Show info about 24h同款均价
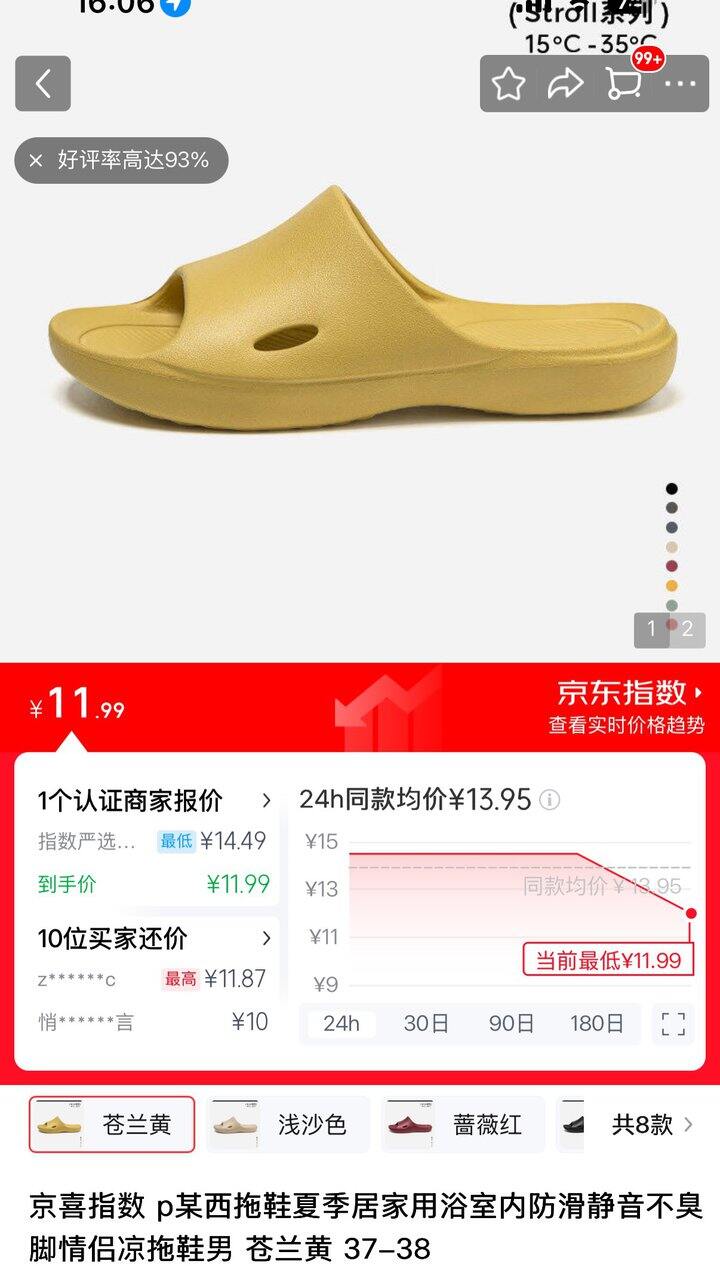 tap(550, 800)
